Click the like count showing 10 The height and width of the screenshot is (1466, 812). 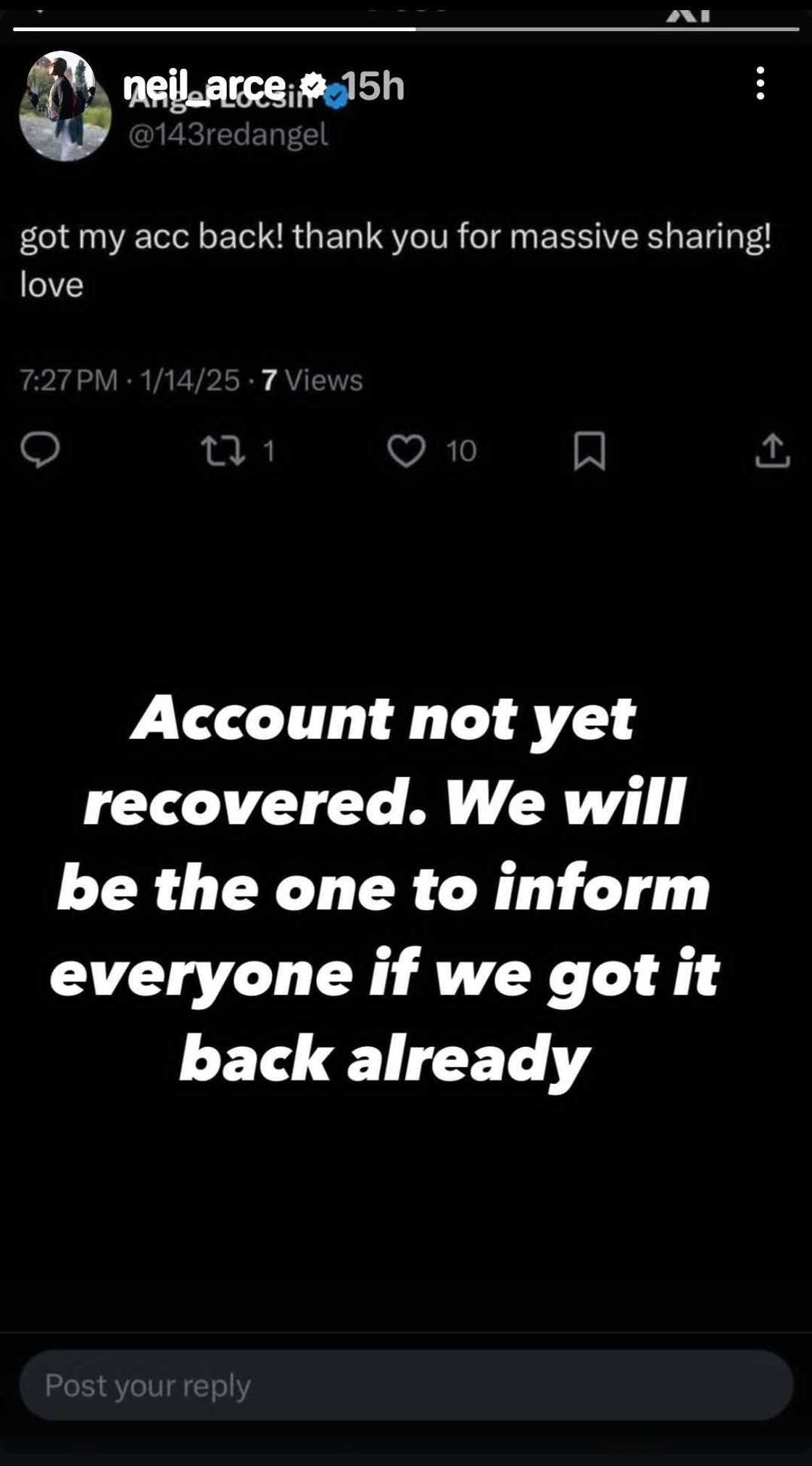(x=463, y=450)
